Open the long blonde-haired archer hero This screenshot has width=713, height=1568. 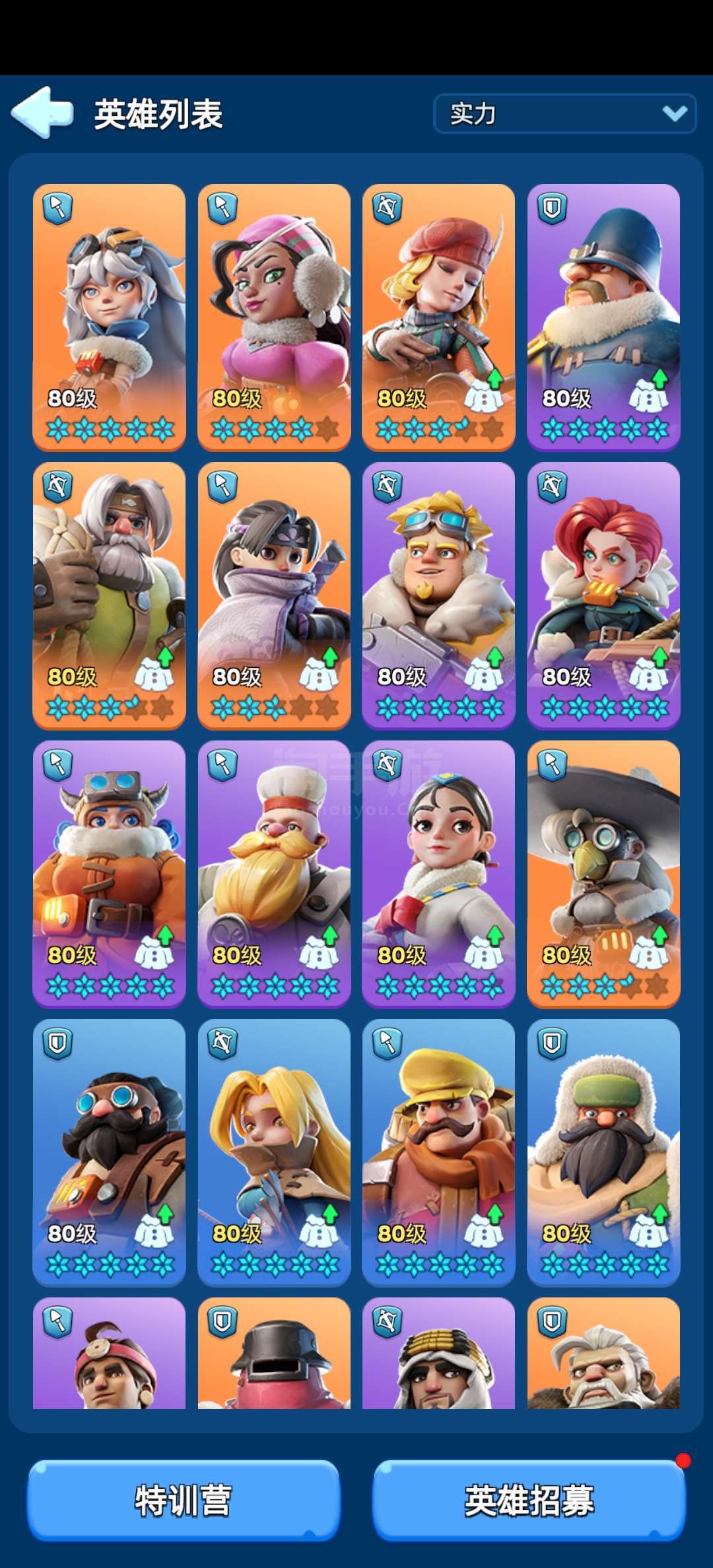(x=274, y=1153)
